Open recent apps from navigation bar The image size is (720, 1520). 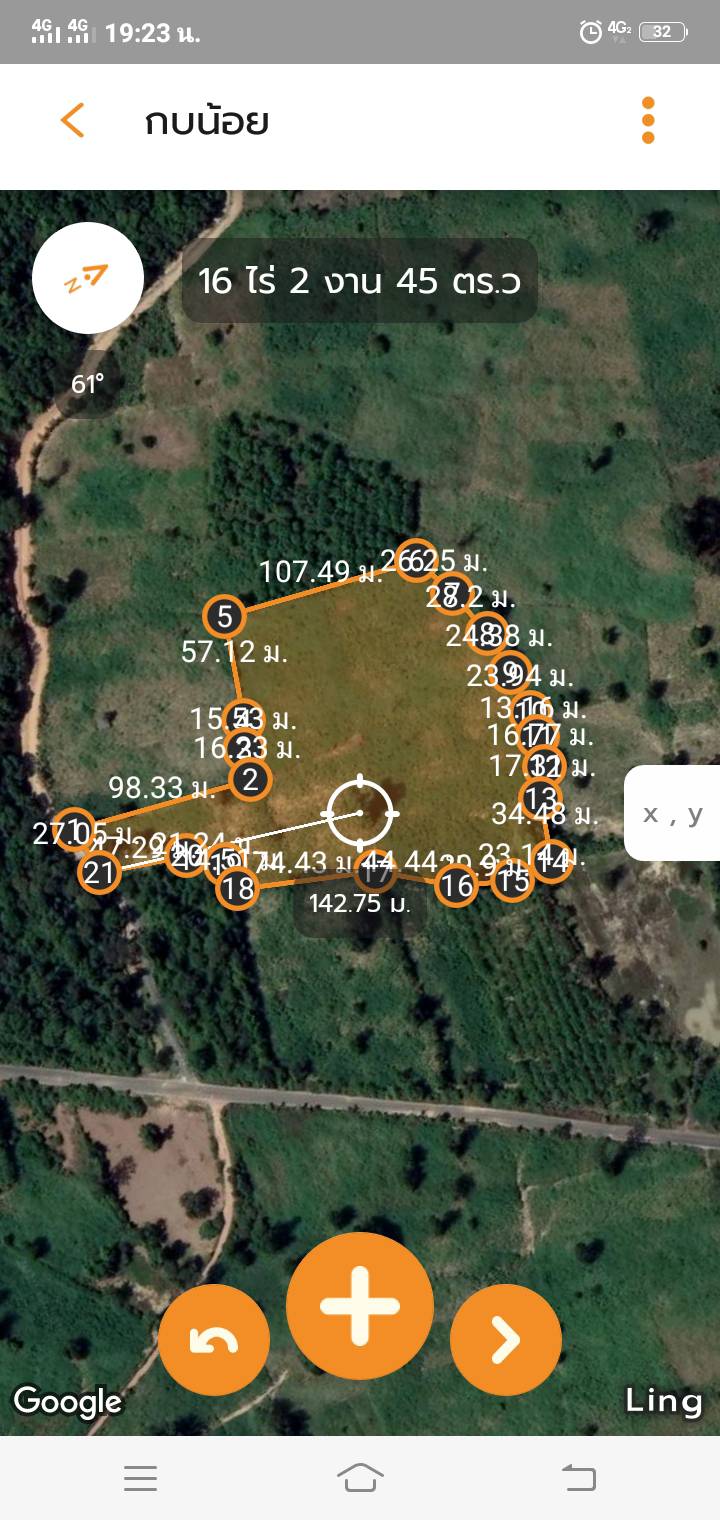click(141, 1477)
